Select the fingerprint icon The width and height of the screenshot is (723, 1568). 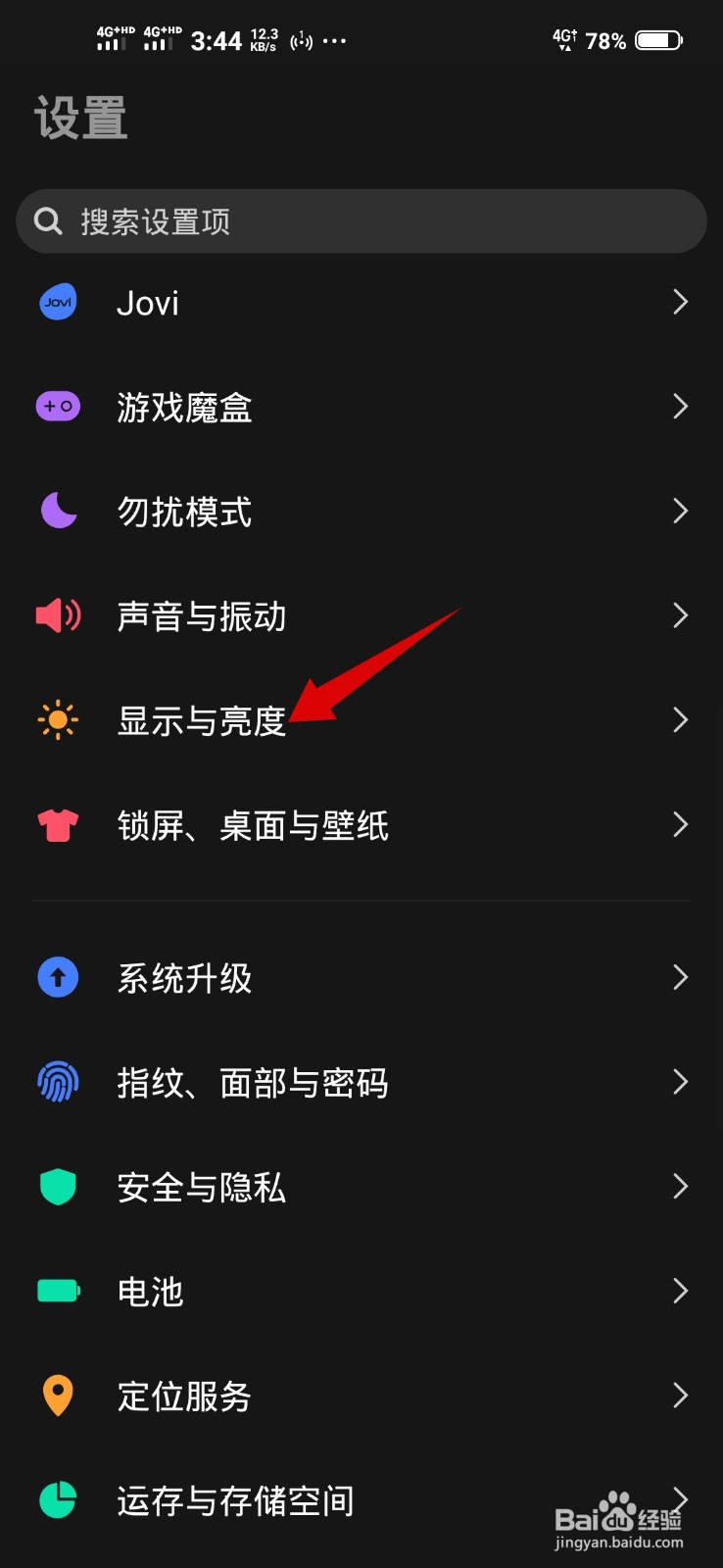(58, 1082)
